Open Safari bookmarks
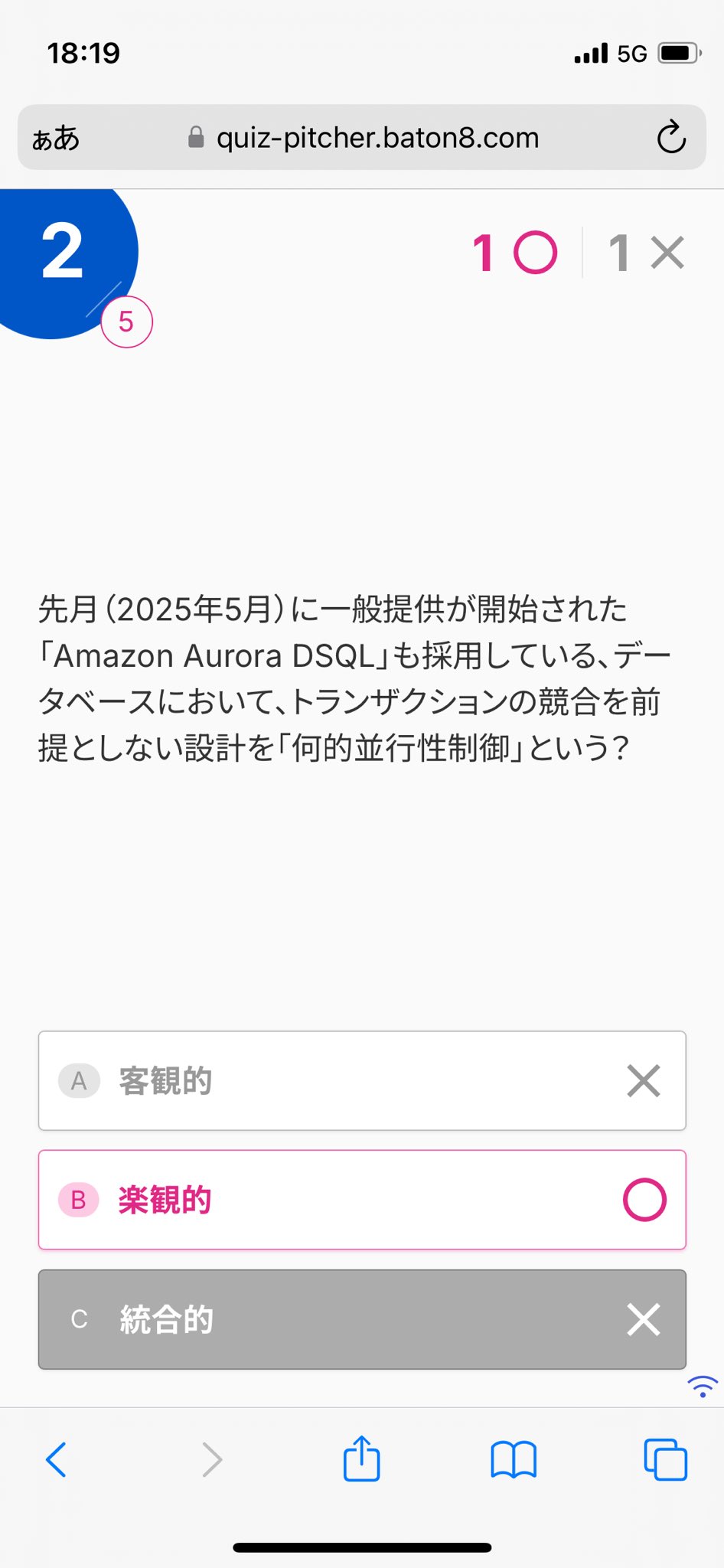This screenshot has width=724, height=1568. pyautogui.click(x=513, y=1459)
